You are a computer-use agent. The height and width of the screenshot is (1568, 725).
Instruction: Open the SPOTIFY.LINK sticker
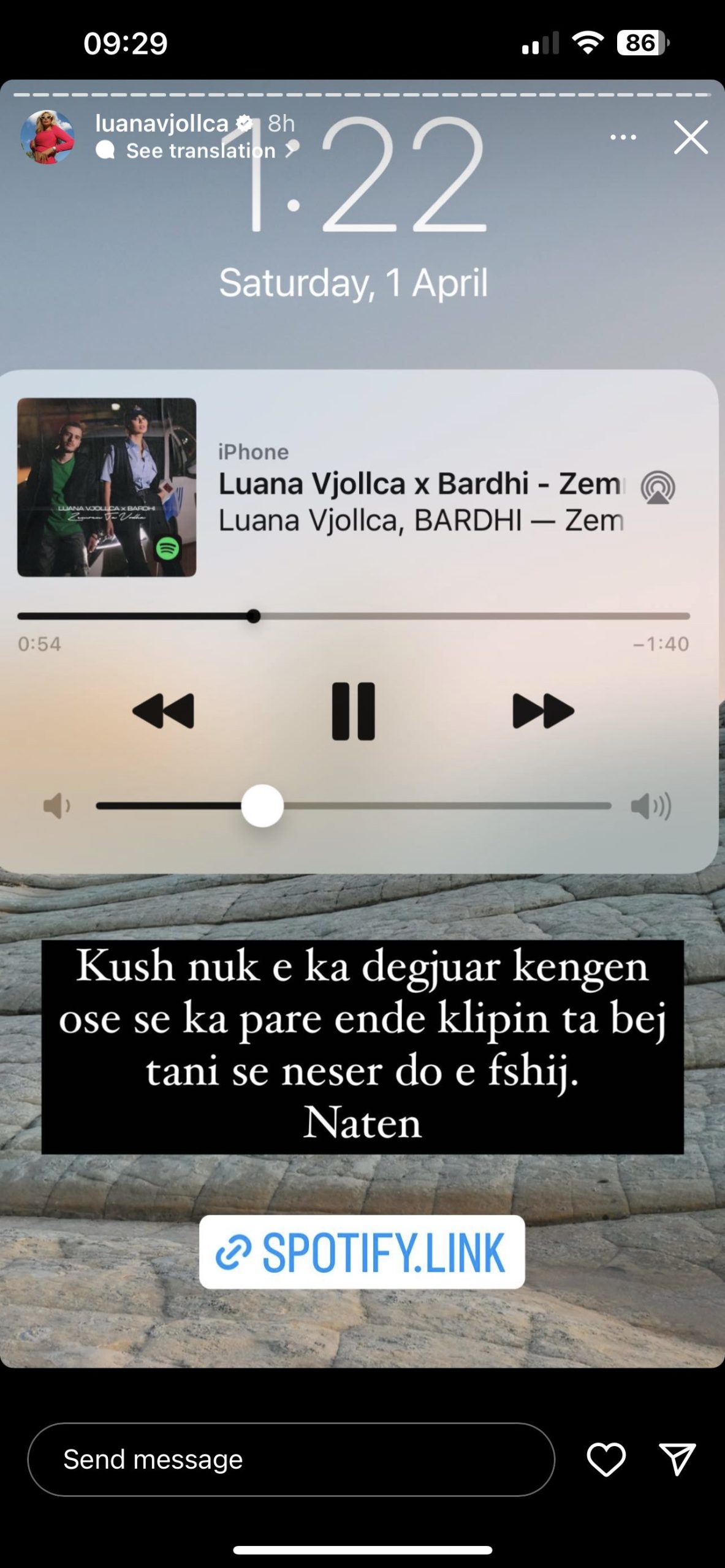(x=362, y=1252)
